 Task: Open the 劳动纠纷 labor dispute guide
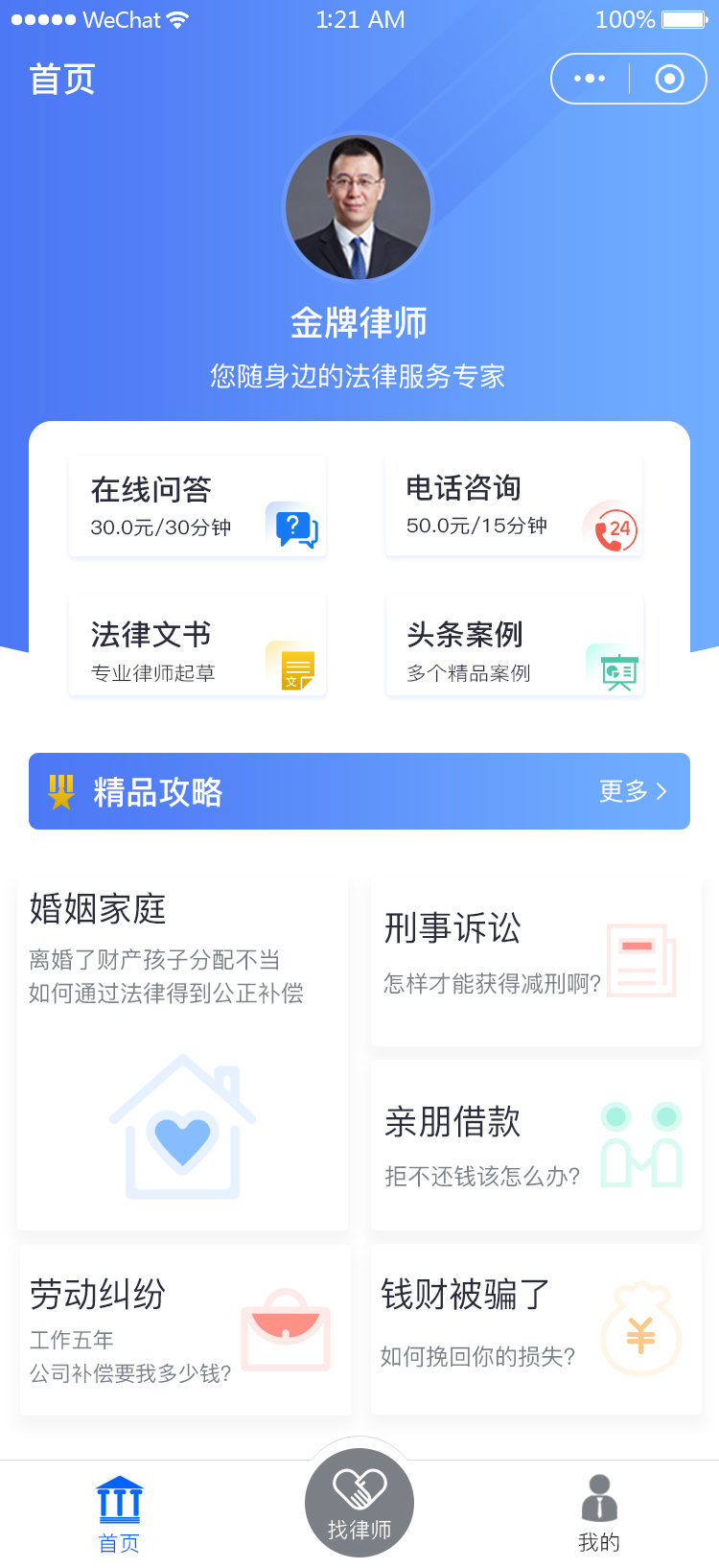[185, 1330]
